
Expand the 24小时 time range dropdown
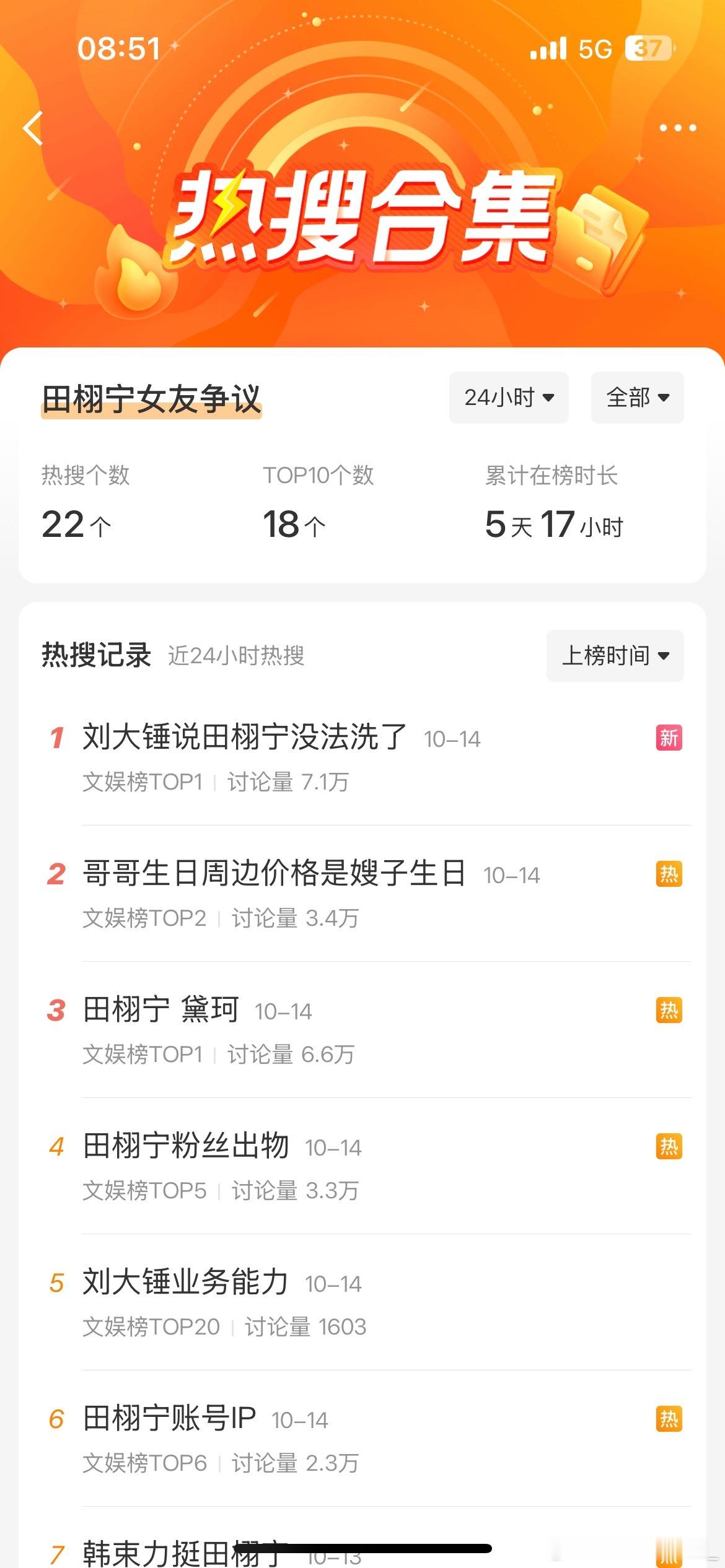point(509,398)
